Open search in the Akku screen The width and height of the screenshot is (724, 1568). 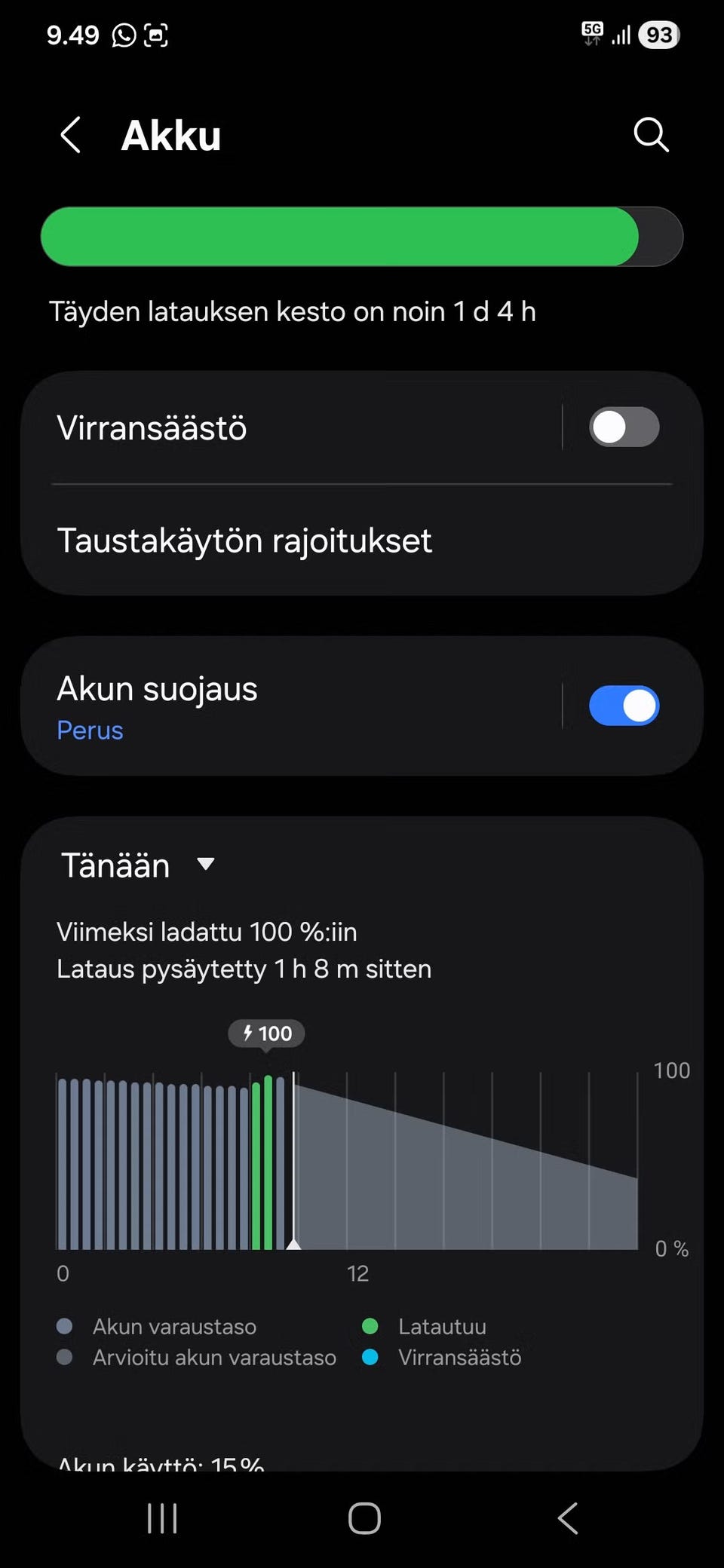pos(651,136)
